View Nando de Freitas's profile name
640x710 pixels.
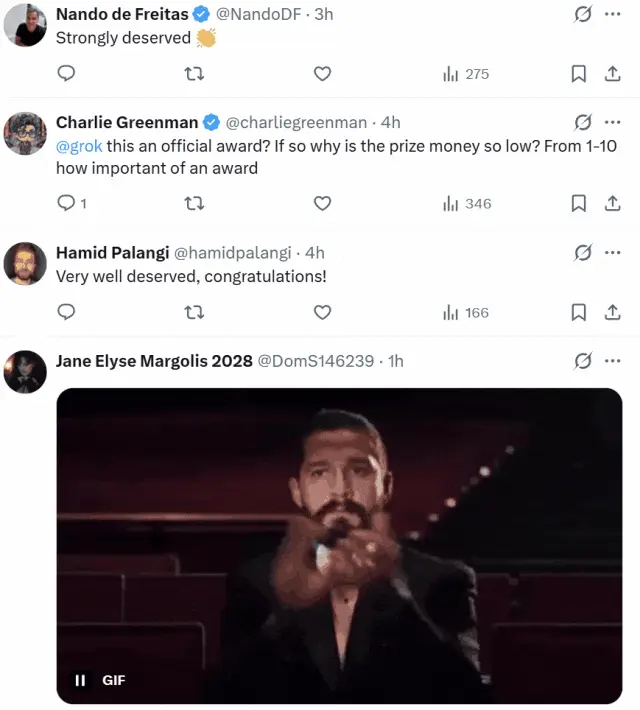pos(121,14)
